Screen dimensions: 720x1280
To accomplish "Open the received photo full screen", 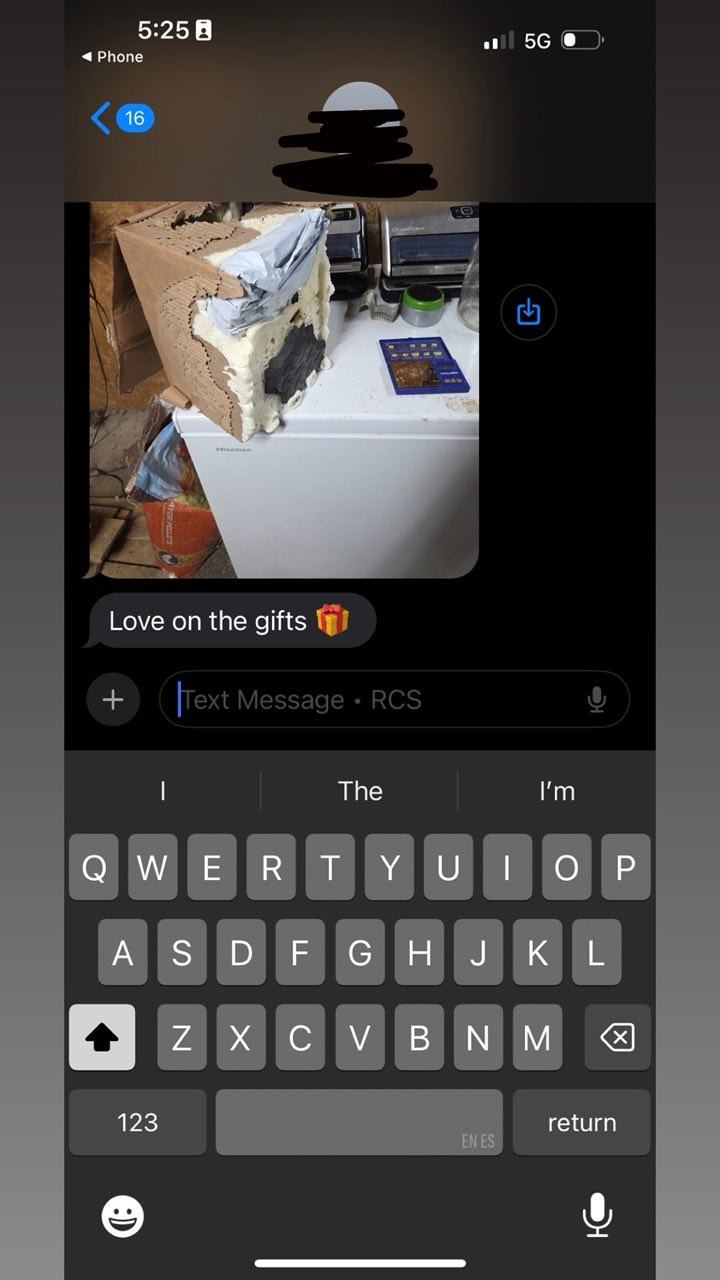I will [x=284, y=390].
